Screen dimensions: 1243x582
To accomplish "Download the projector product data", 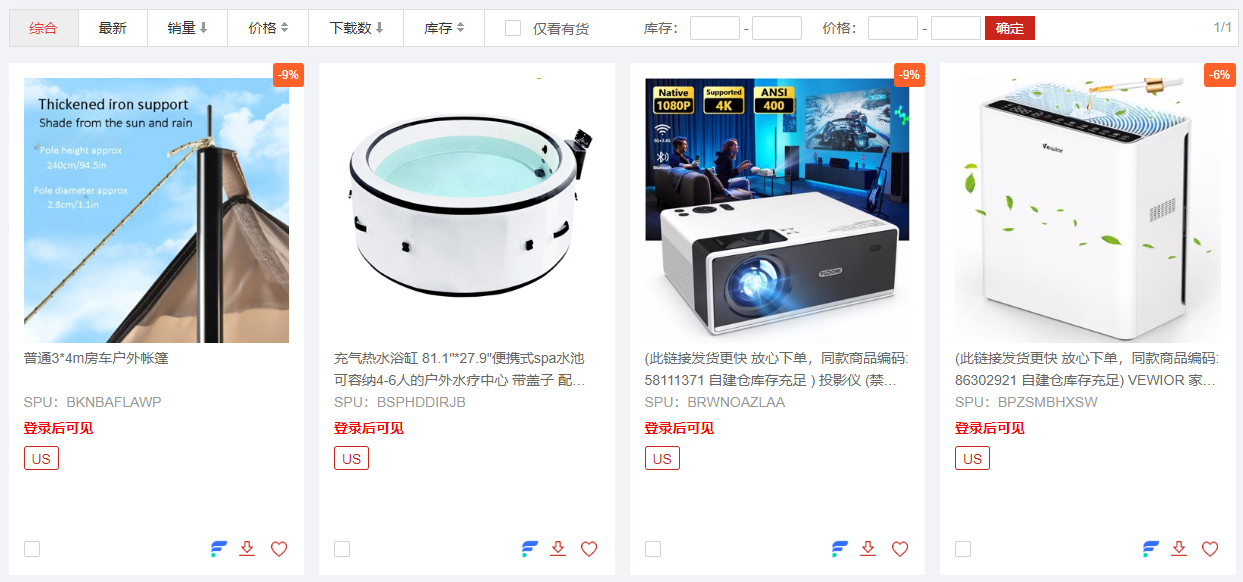I will (868, 549).
